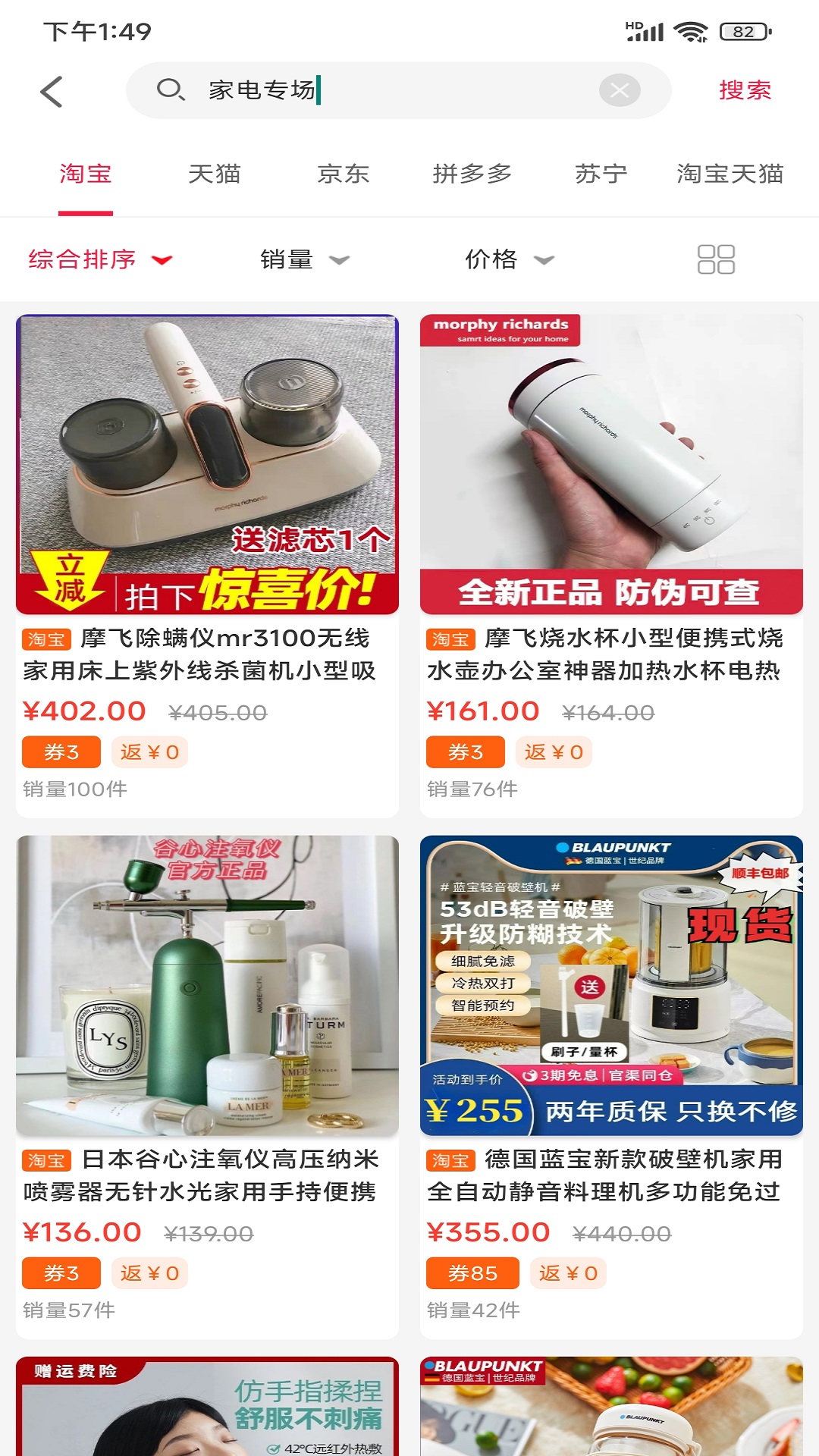The image size is (819, 1456).
Task: Clear the search text
Action: click(x=620, y=90)
